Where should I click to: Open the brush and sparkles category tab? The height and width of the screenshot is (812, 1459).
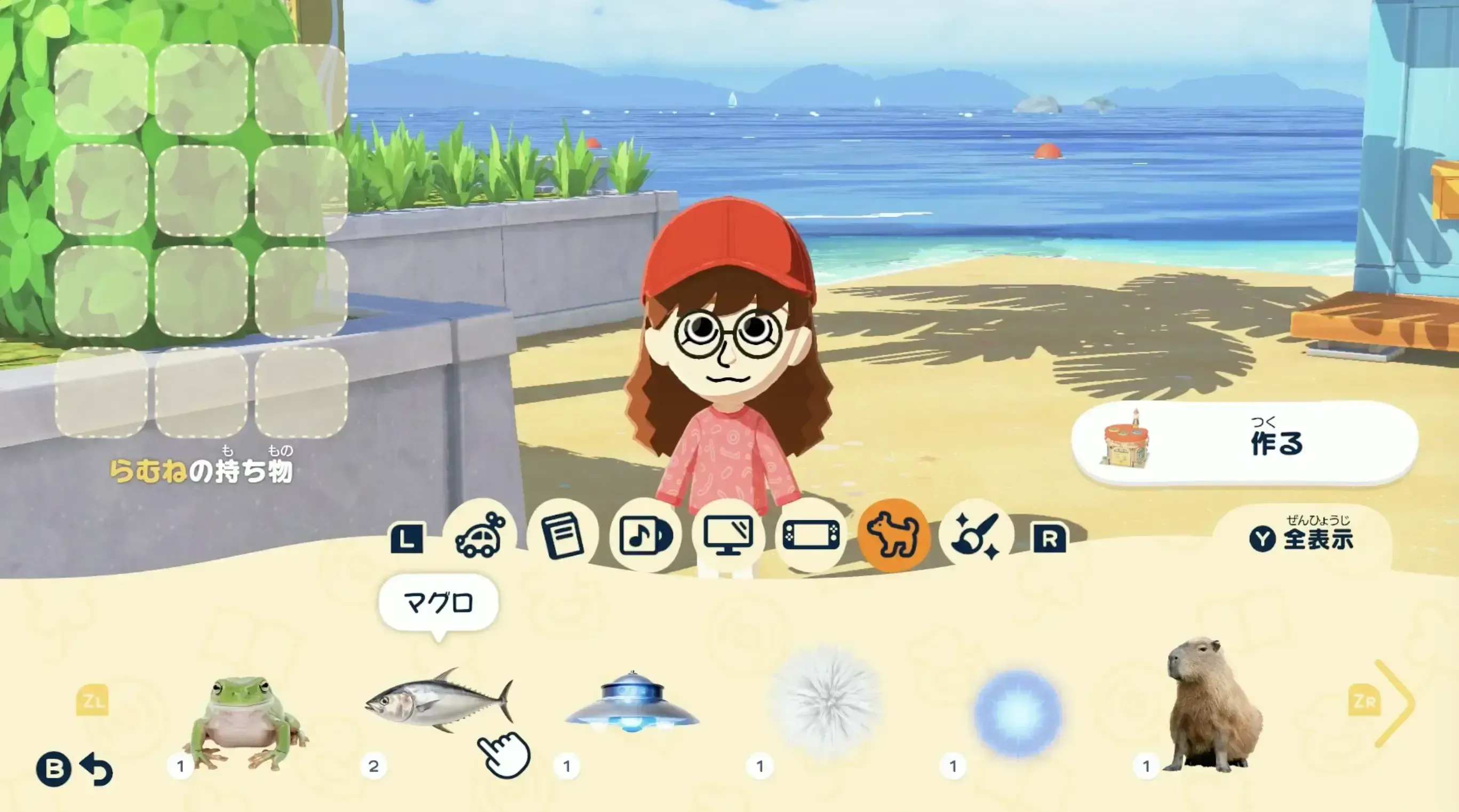pos(976,536)
